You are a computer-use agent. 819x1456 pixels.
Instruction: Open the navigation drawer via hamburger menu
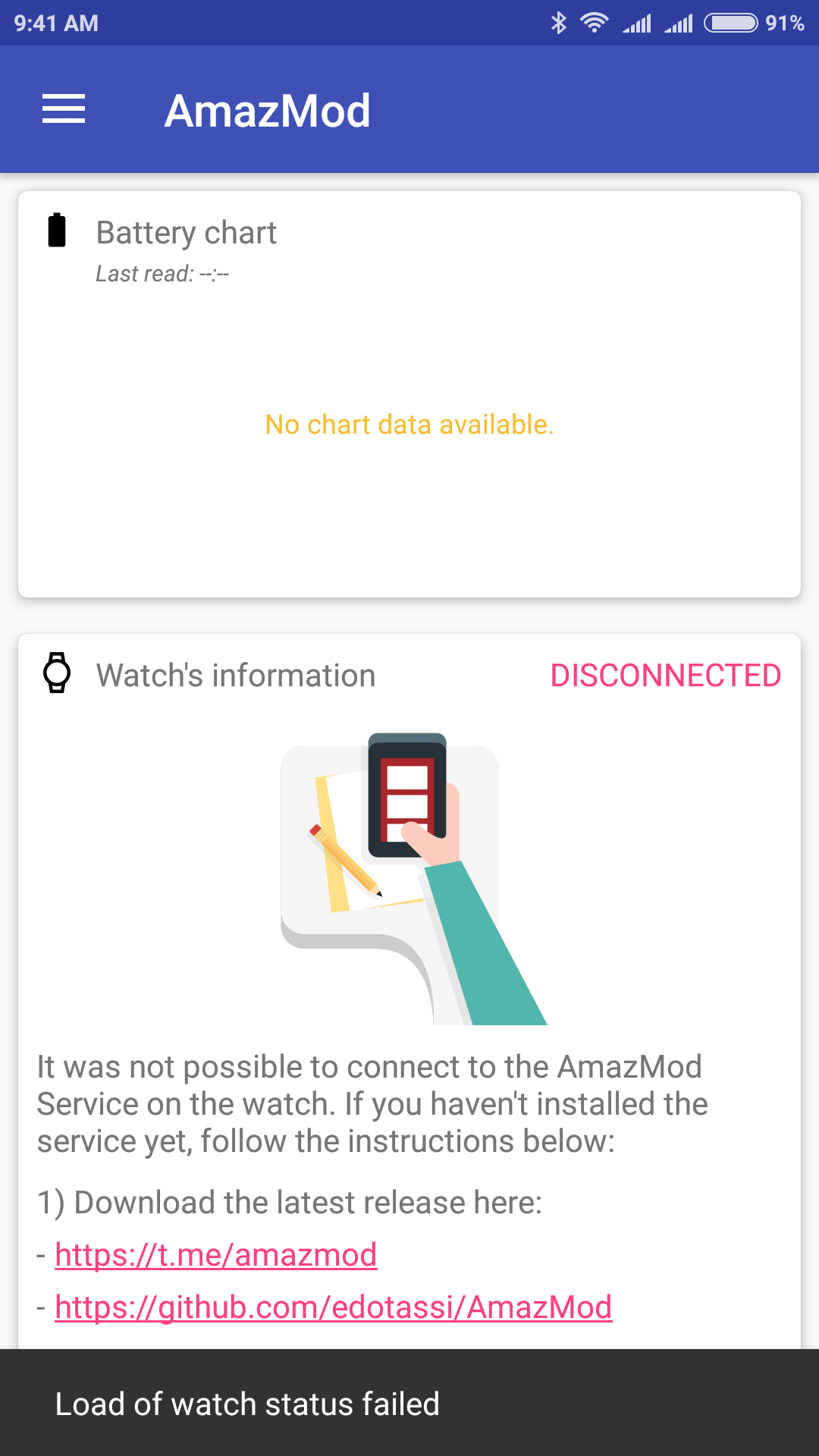[x=64, y=109]
